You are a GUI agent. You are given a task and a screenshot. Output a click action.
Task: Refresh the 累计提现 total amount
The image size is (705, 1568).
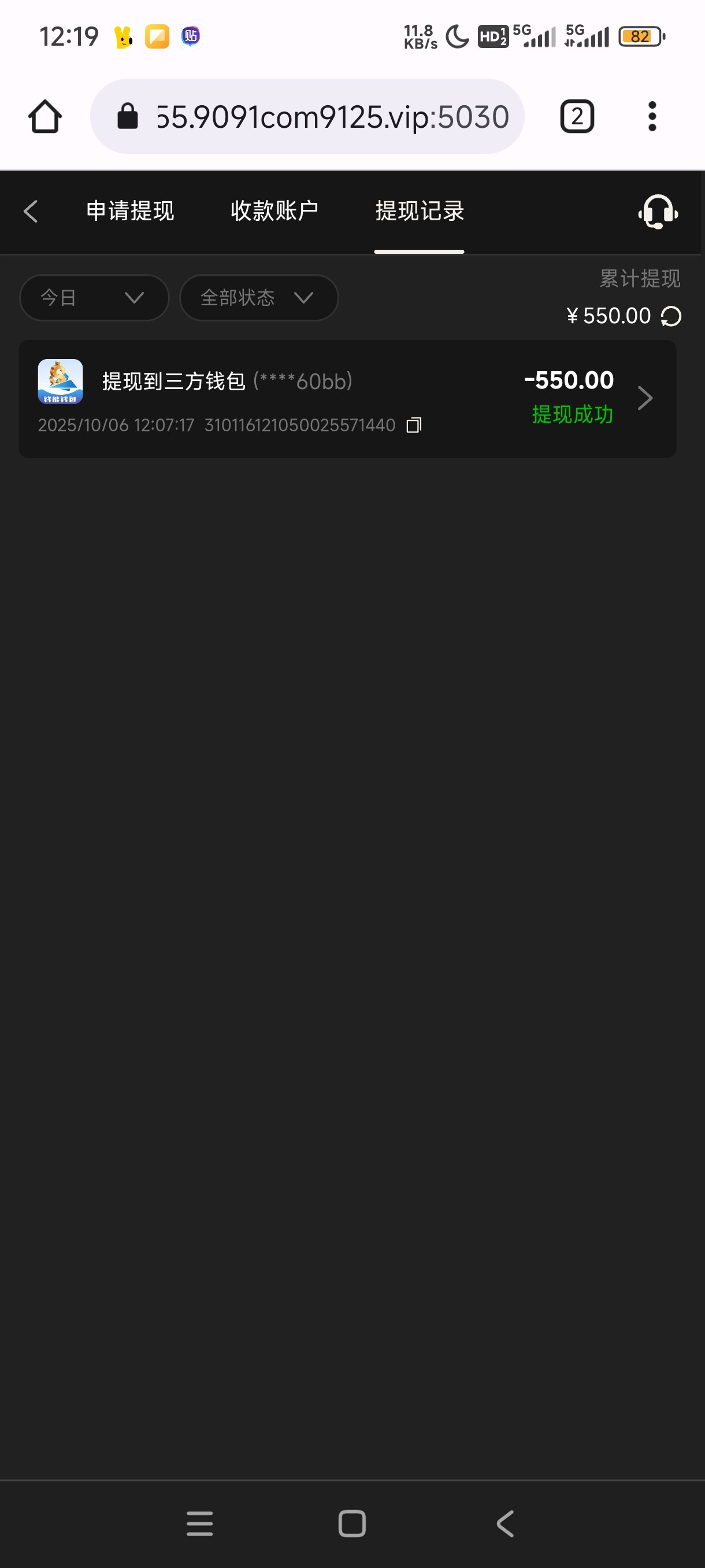[x=671, y=316]
